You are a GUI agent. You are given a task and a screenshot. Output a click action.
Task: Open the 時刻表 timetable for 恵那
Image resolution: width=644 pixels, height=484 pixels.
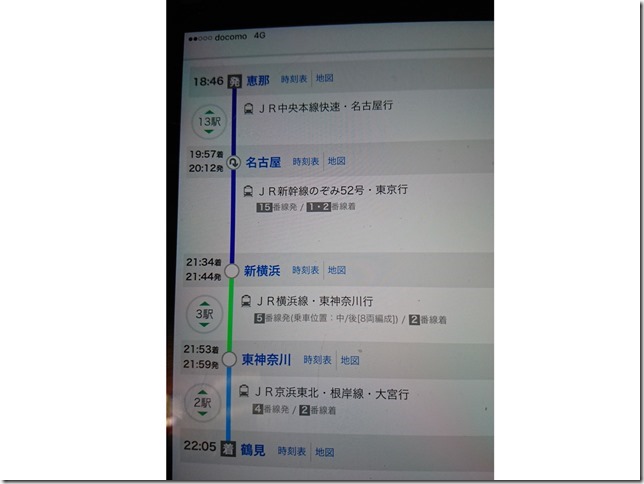(293, 78)
